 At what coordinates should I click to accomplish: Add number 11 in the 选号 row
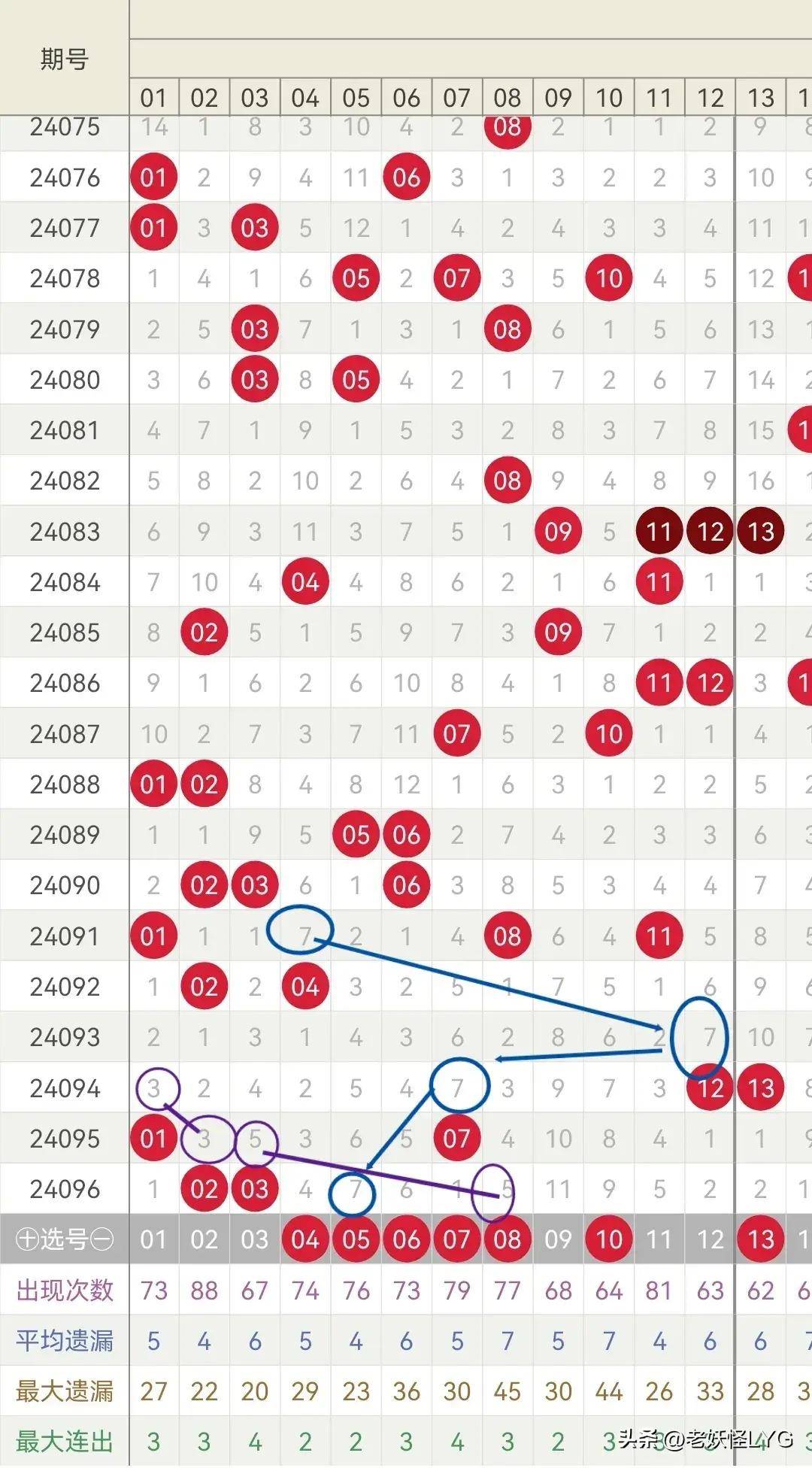pos(659,1239)
